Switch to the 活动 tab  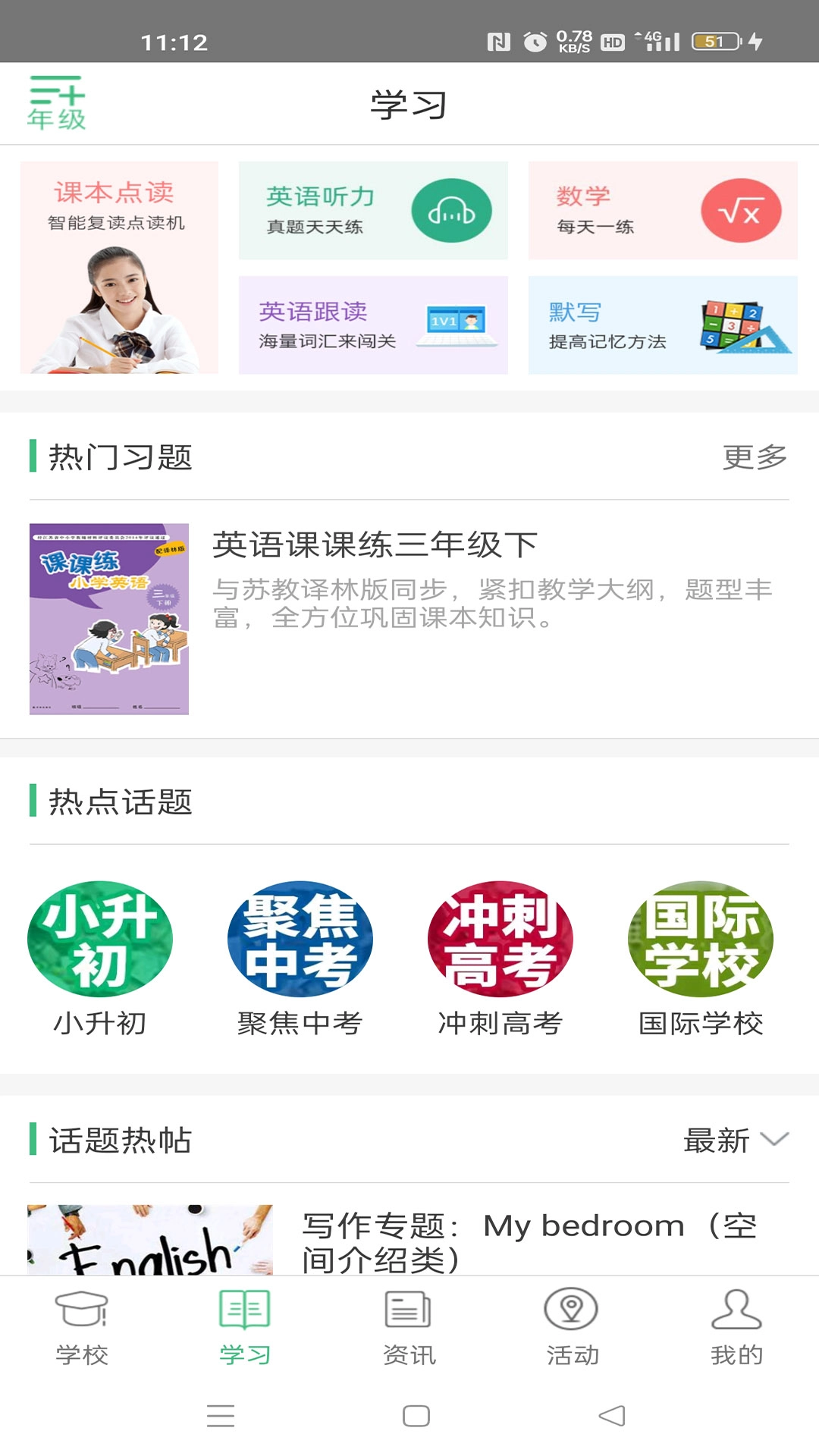coord(573,1327)
